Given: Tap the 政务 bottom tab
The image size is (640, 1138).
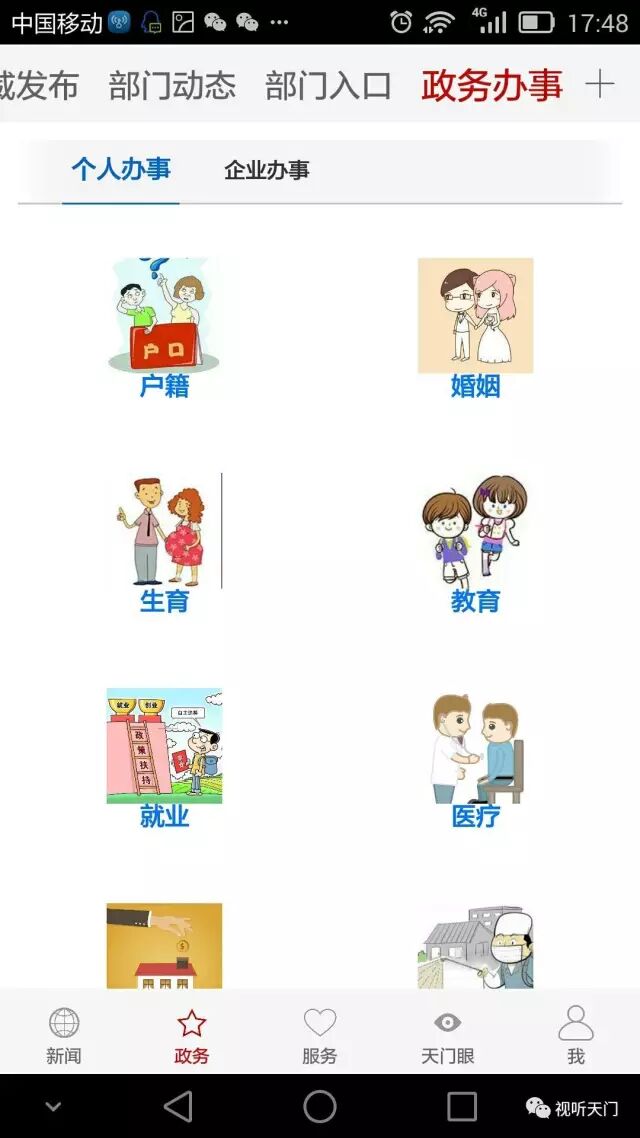Looking at the screenshot, I should [x=191, y=1034].
